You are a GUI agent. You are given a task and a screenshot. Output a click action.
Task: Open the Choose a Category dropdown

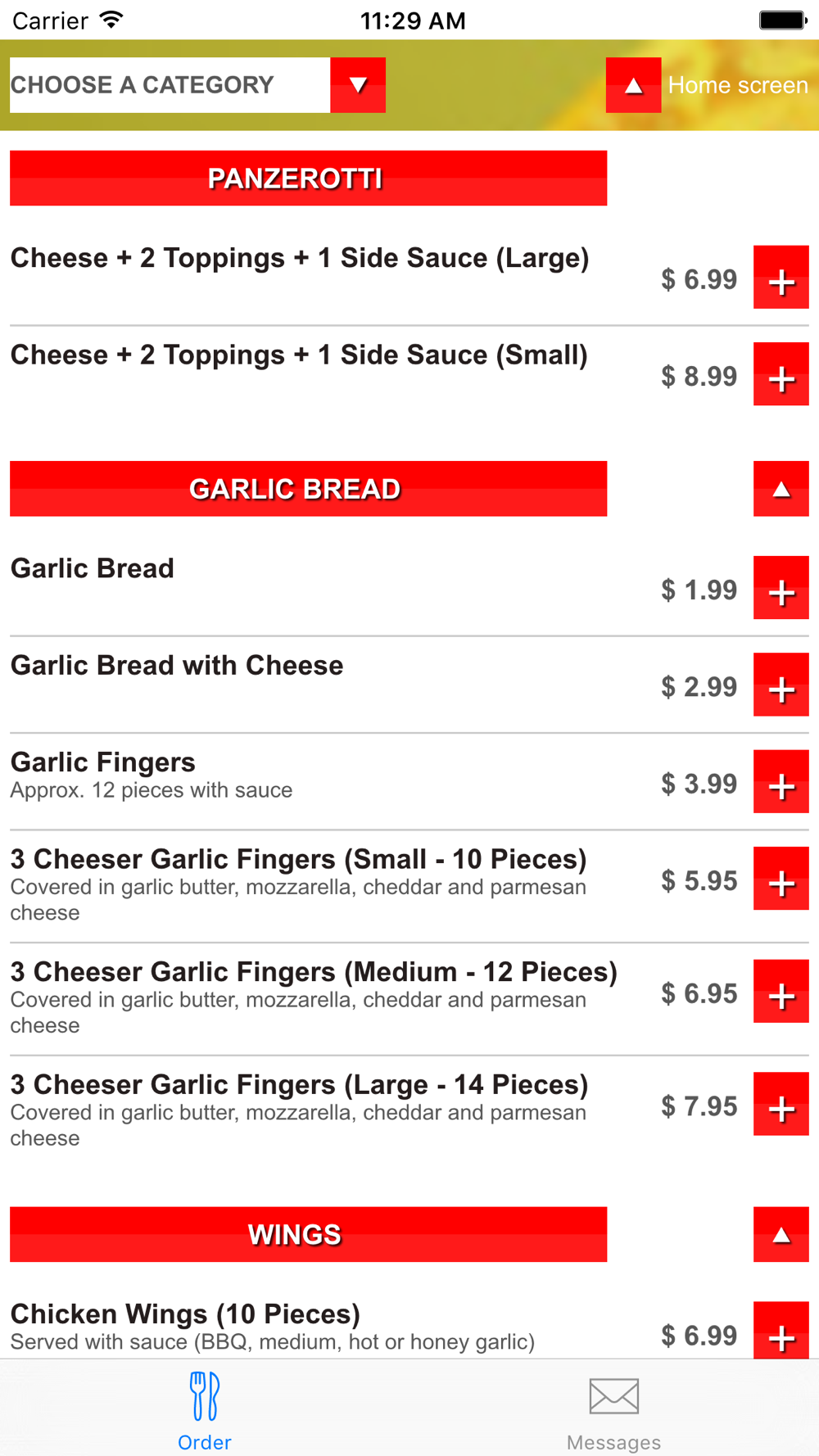click(197, 85)
